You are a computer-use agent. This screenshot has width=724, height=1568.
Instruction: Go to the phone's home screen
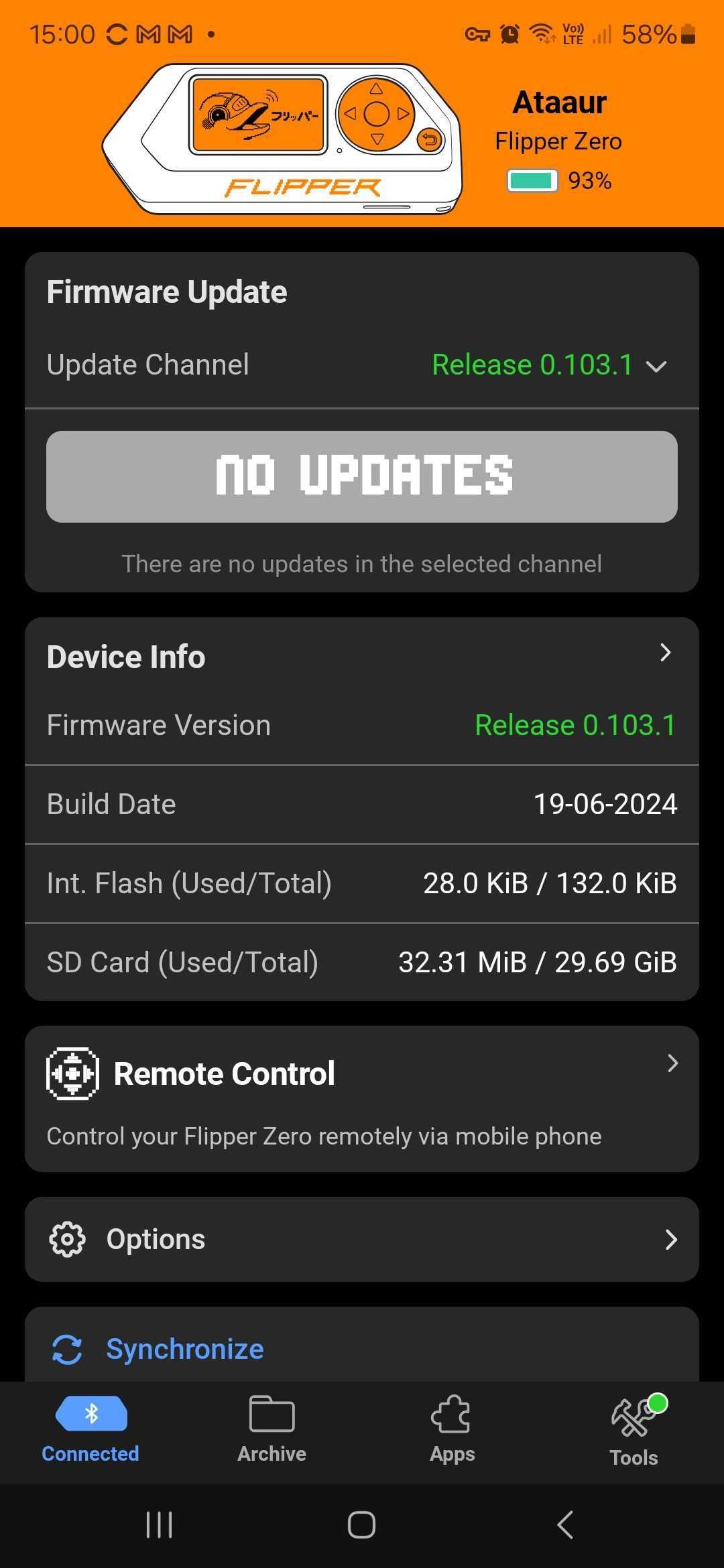pyautogui.click(x=361, y=1525)
